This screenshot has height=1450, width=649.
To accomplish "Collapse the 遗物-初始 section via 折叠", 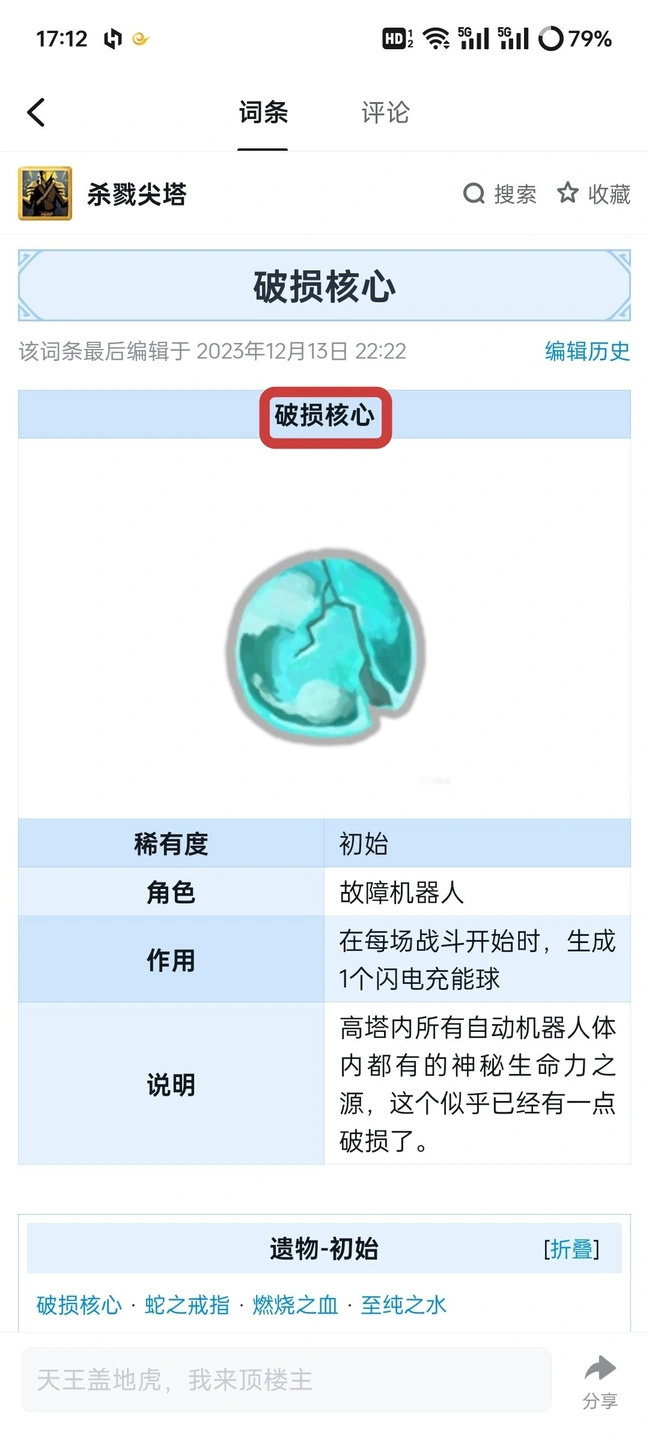I will 571,1249.
